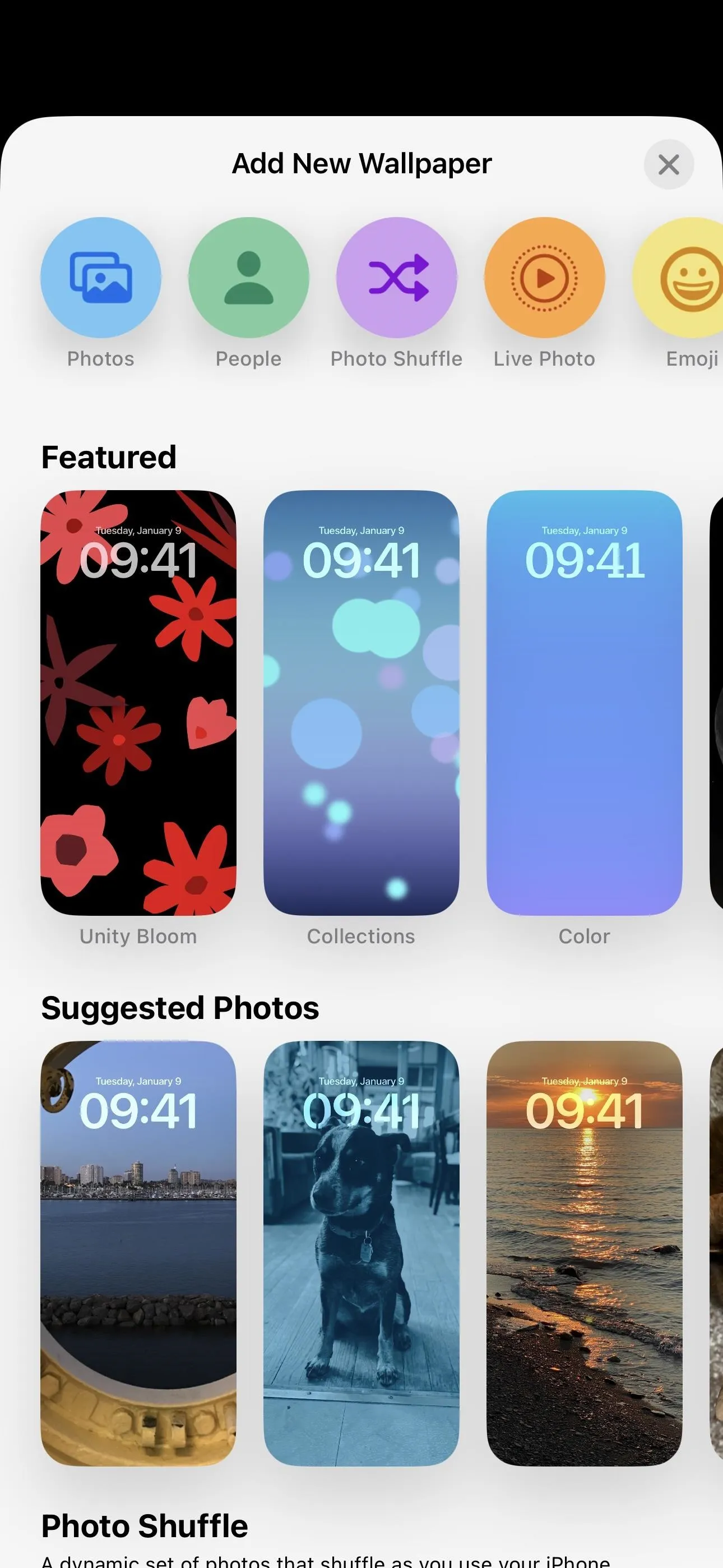This screenshot has width=723, height=1568.
Task: Select the Unity Bloom featured wallpaper
Action: tap(138, 703)
